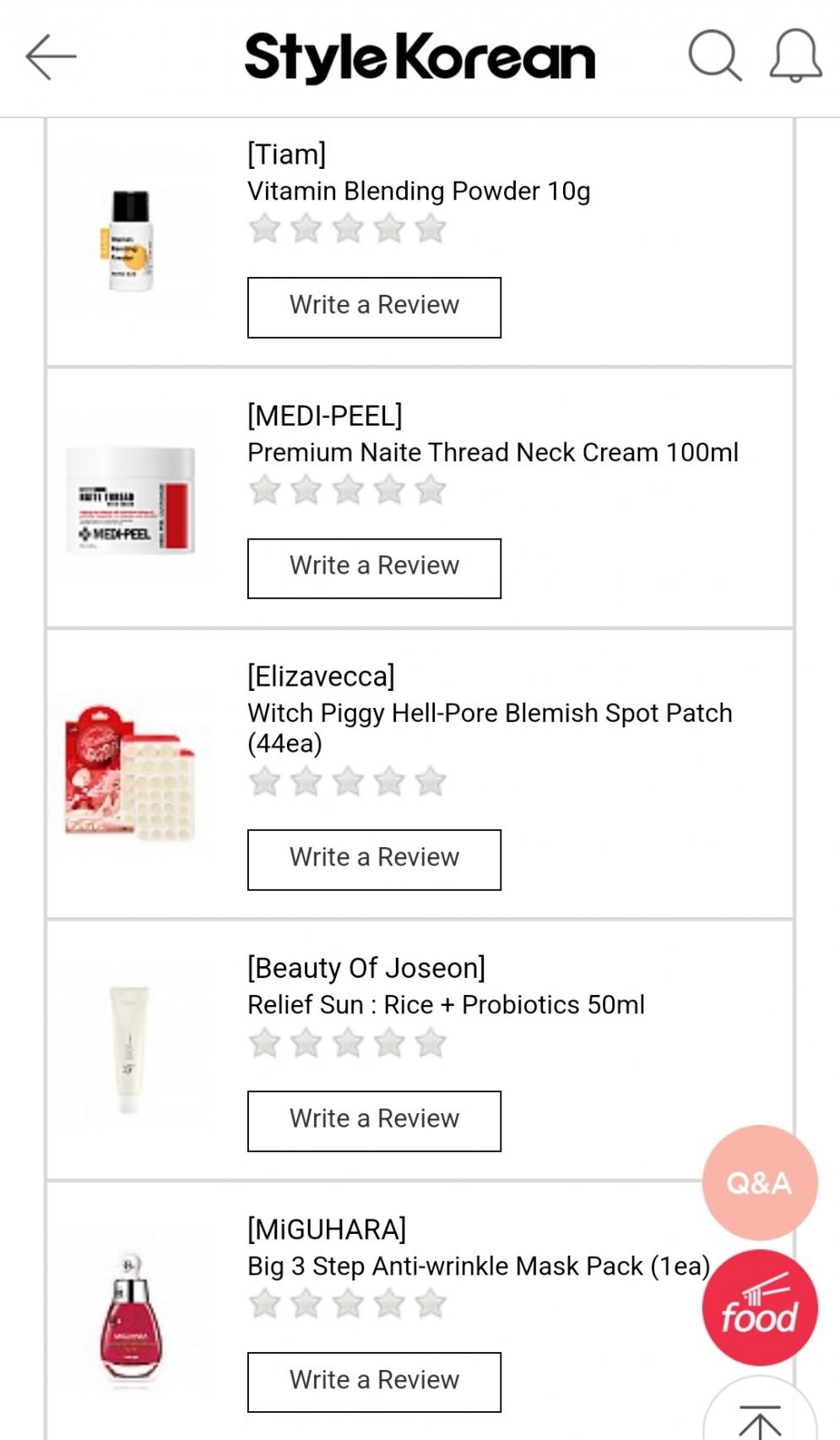Write a review for Elizavecca Blemish Spot Patch
The width and height of the screenshot is (840, 1440).
[374, 860]
